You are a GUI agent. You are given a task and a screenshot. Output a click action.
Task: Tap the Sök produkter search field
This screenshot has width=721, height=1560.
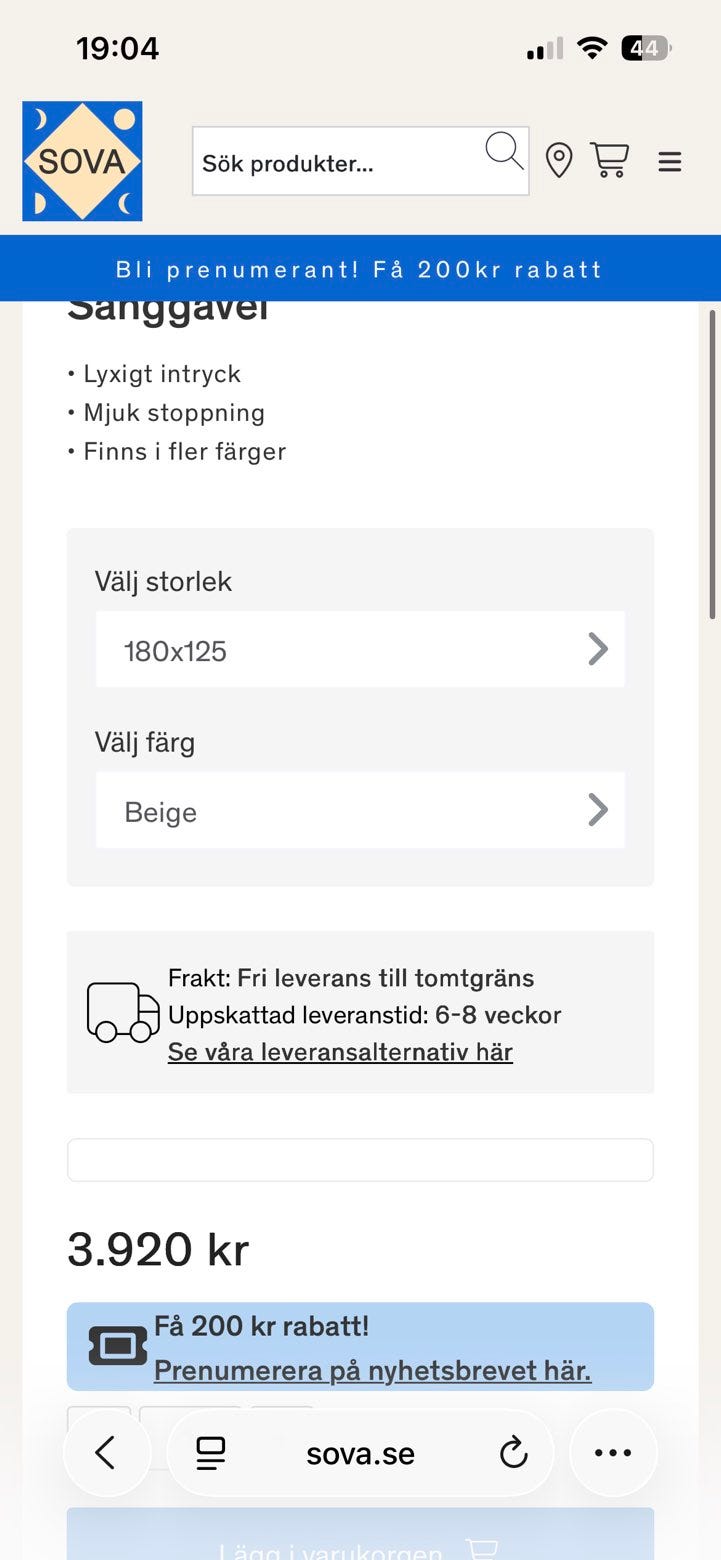tap(360, 161)
